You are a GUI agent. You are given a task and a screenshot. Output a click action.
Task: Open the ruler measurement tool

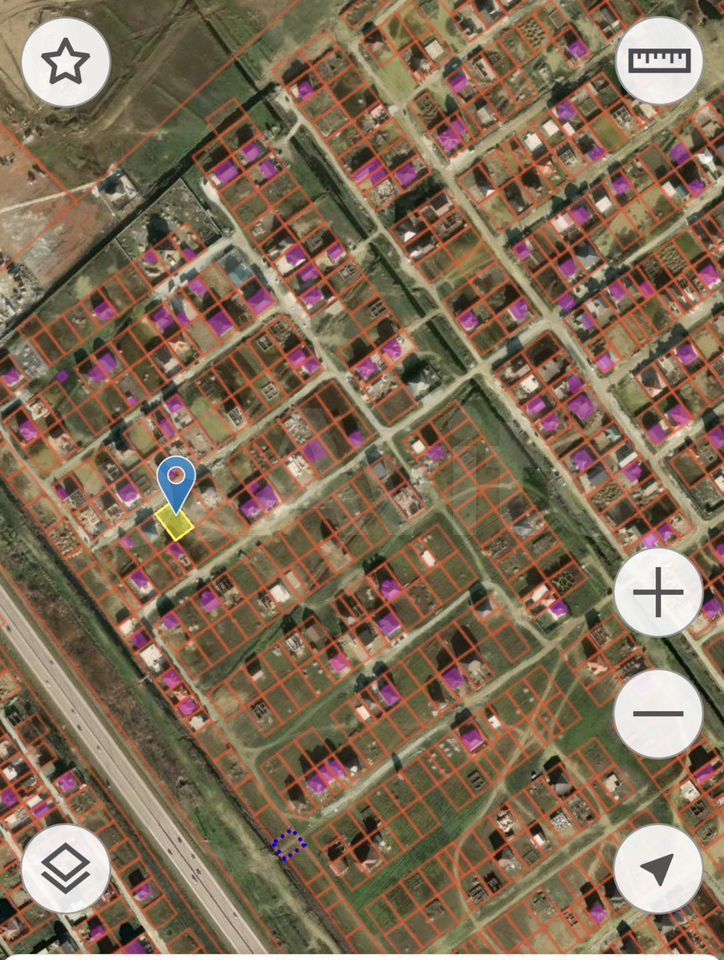click(659, 60)
